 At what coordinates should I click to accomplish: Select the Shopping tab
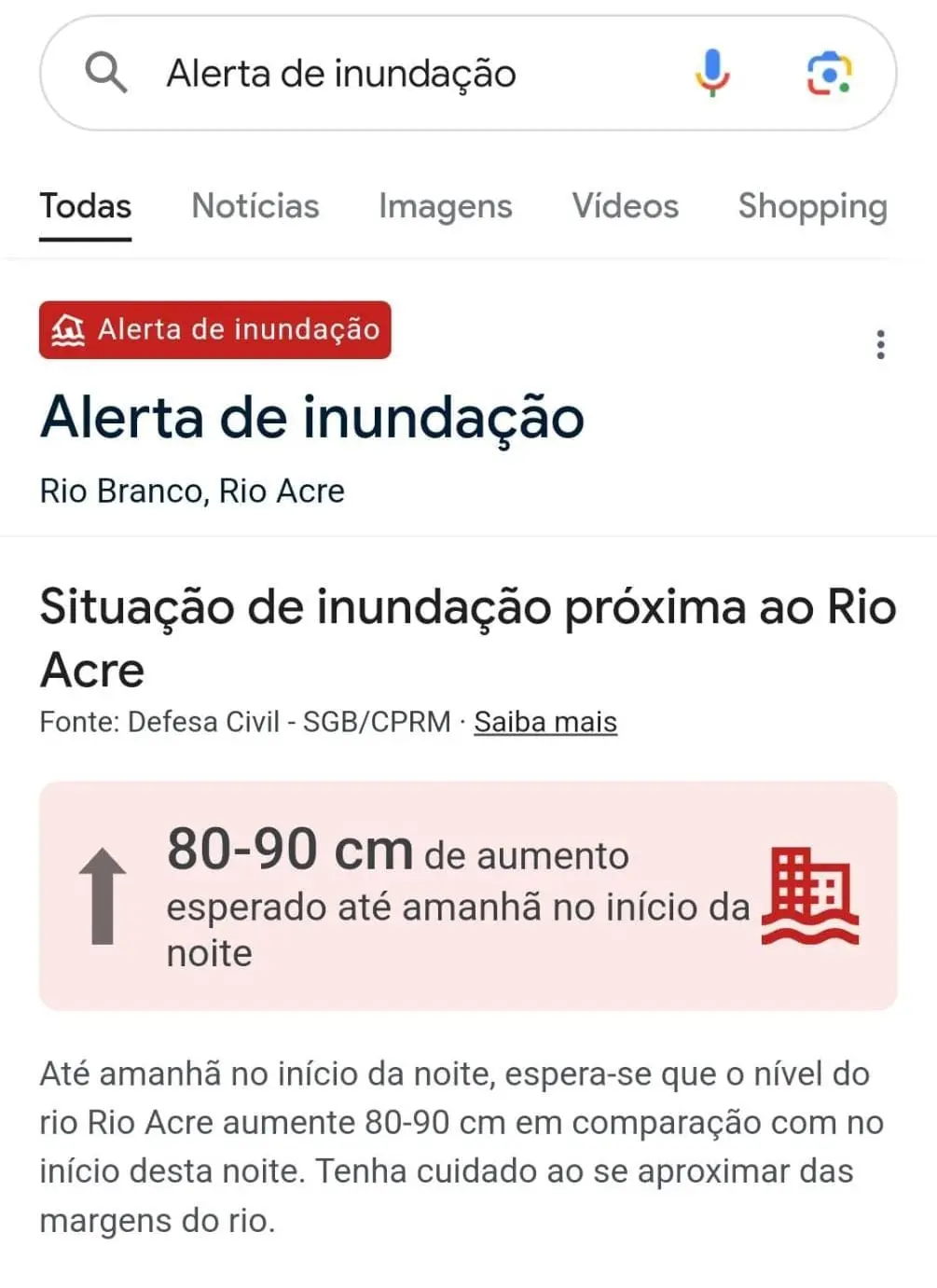tap(812, 206)
